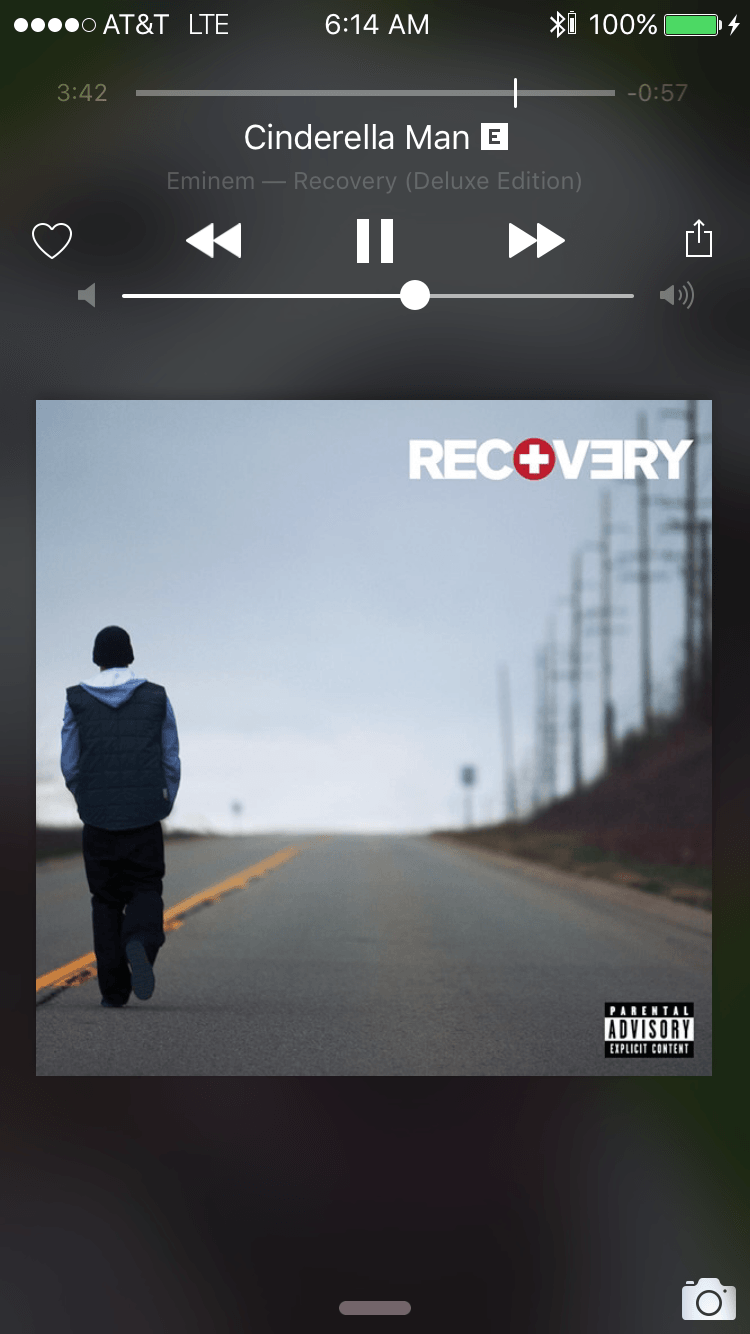Pause the song Cinderella Man
Viewport: 750px width, 1334px height.
pyautogui.click(x=375, y=241)
